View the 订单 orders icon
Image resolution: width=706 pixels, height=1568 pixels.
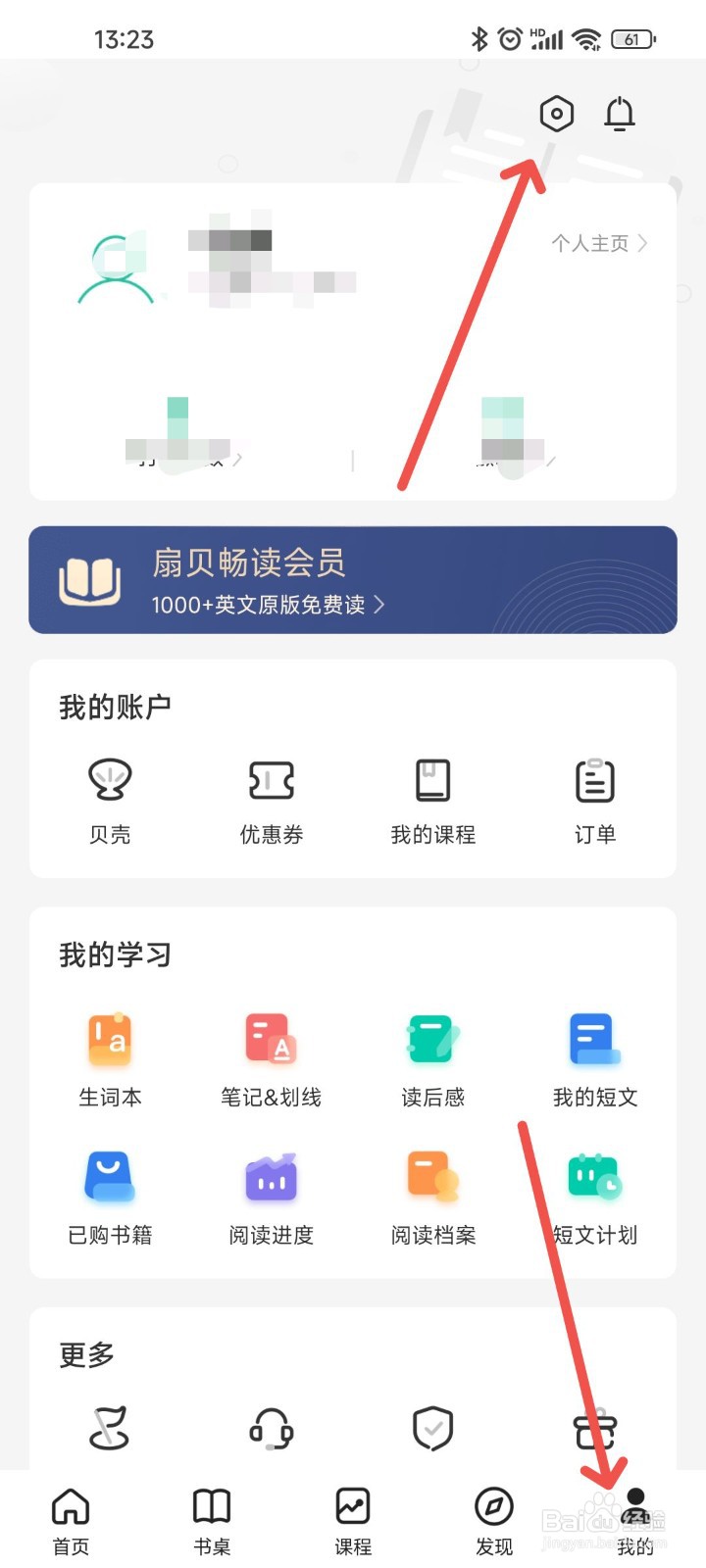point(594,779)
